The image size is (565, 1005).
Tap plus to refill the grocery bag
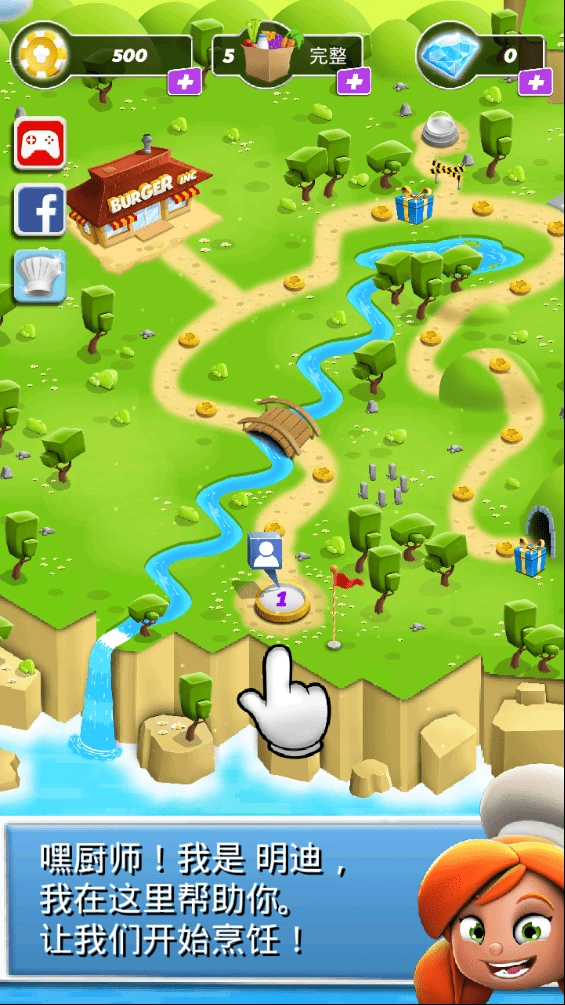pyautogui.click(x=354, y=81)
